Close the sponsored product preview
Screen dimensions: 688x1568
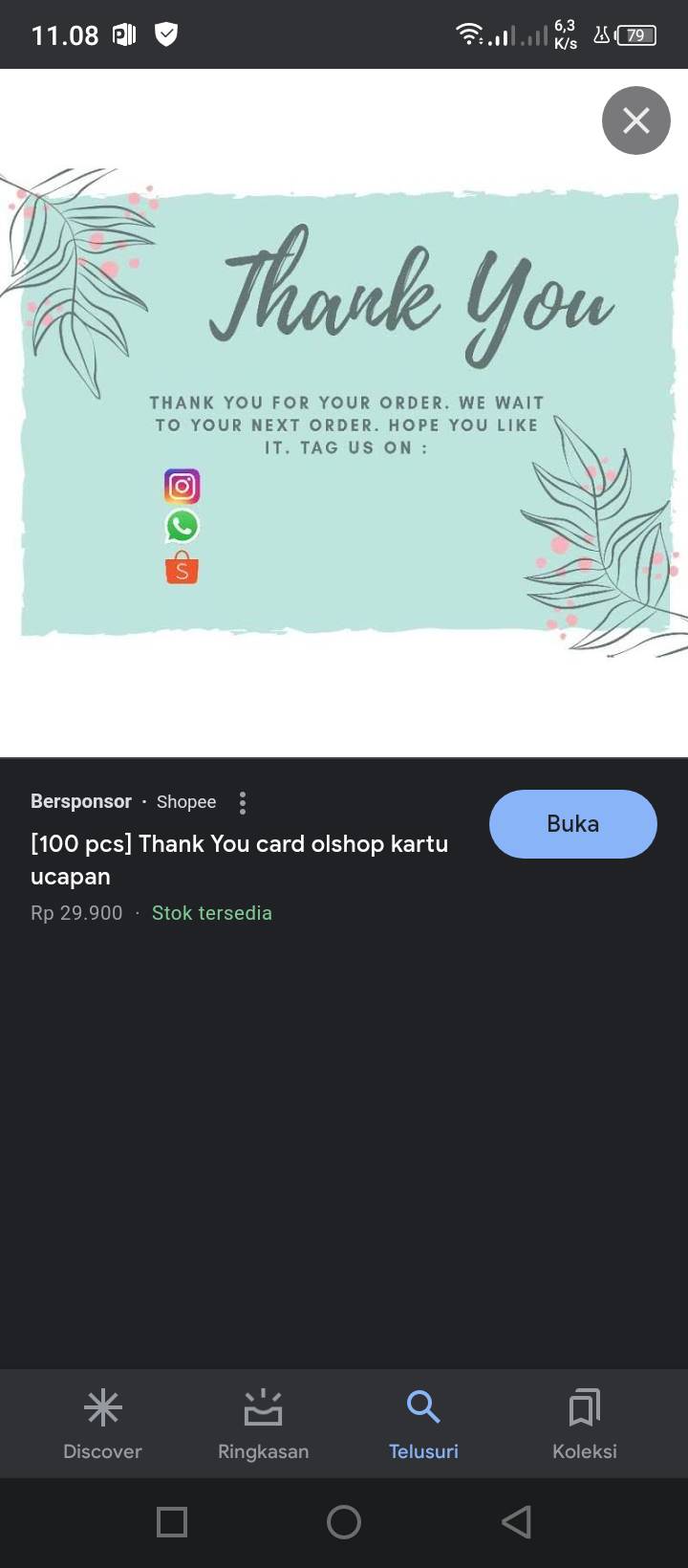coord(636,120)
